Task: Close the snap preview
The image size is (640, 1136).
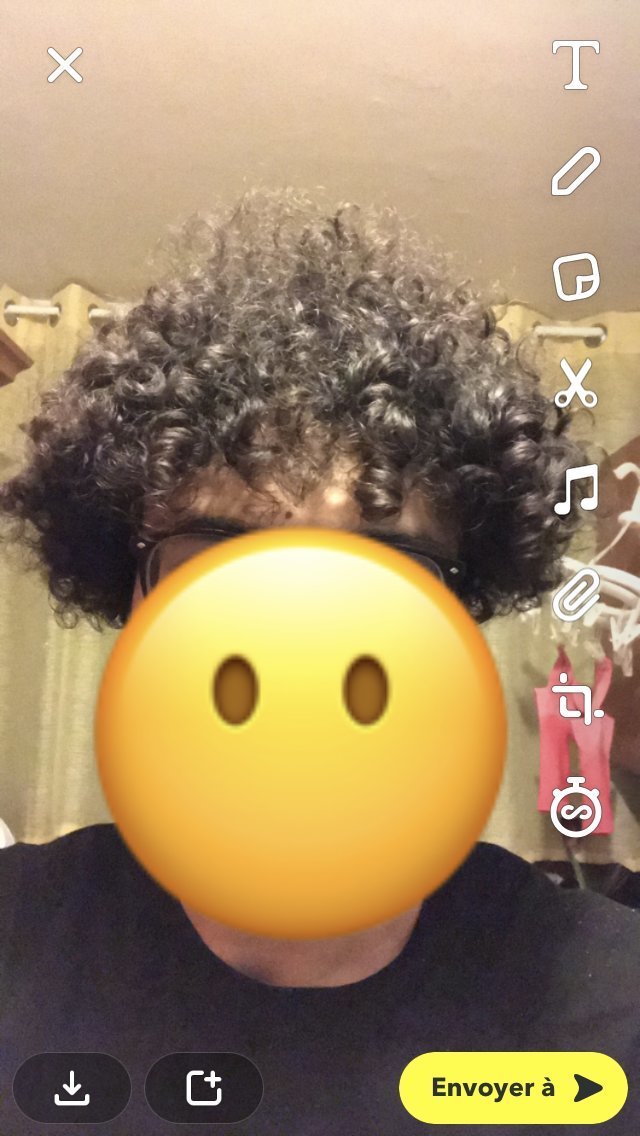Action: 65,66
